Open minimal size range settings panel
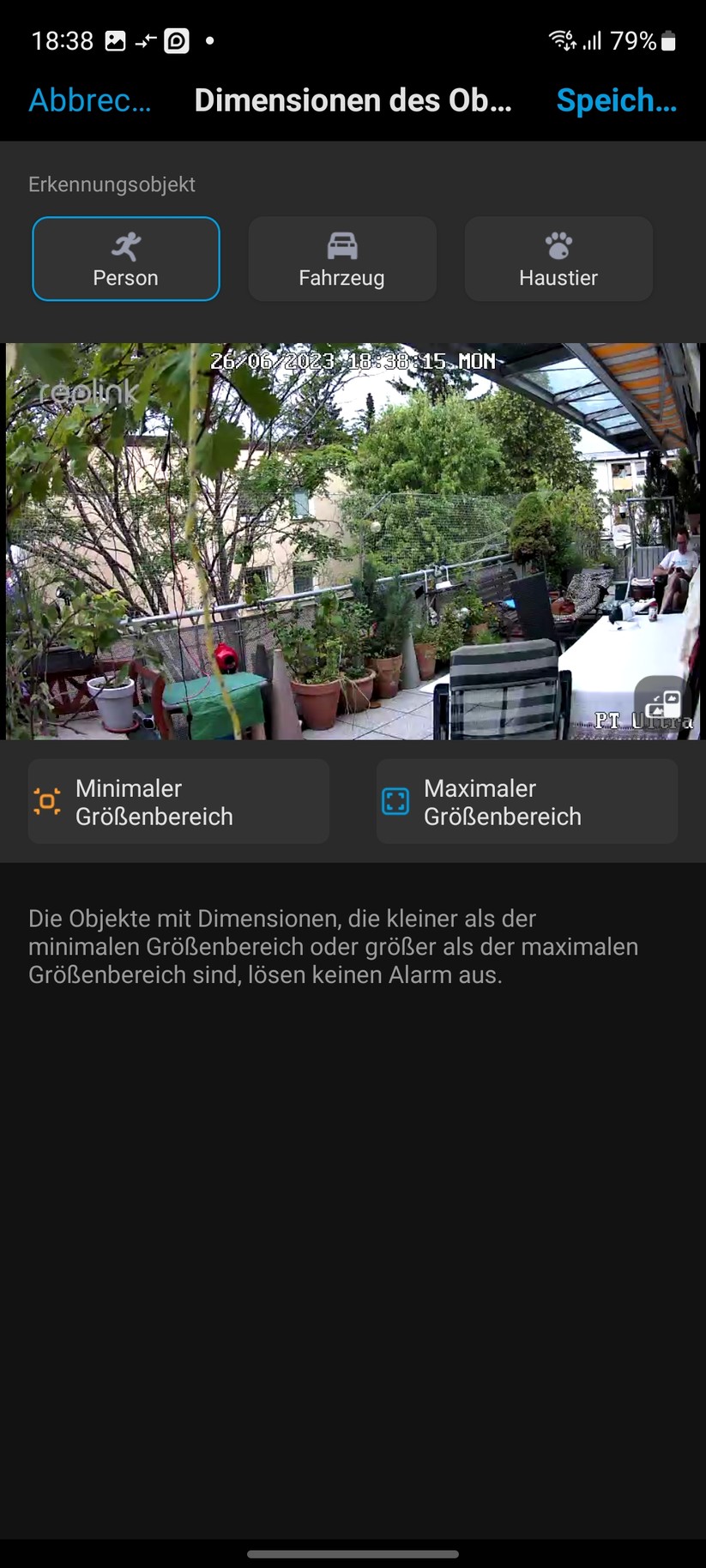This screenshot has height=1568, width=706. point(178,802)
